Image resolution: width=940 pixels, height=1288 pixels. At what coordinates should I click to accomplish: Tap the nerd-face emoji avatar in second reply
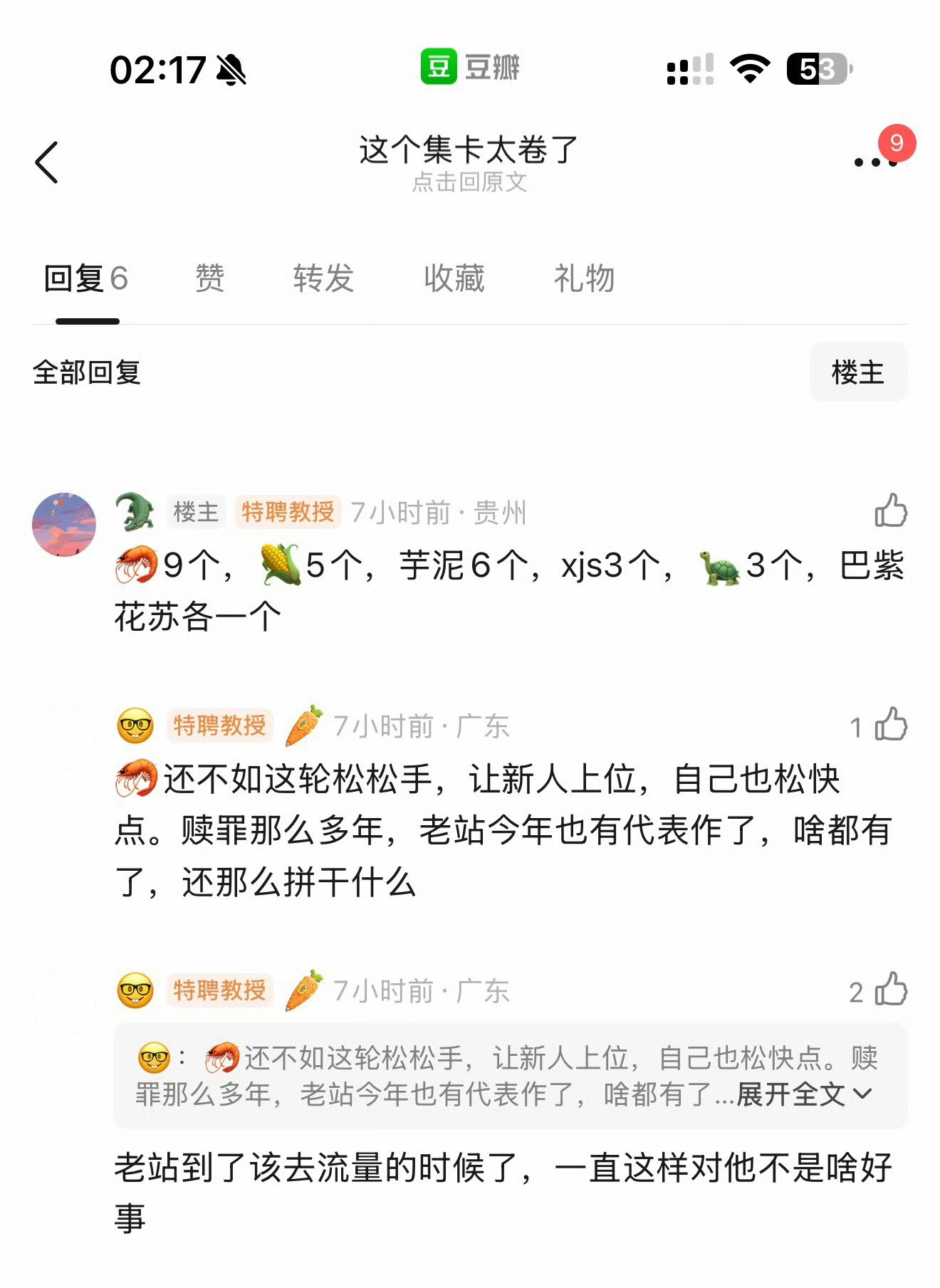(135, 726)
